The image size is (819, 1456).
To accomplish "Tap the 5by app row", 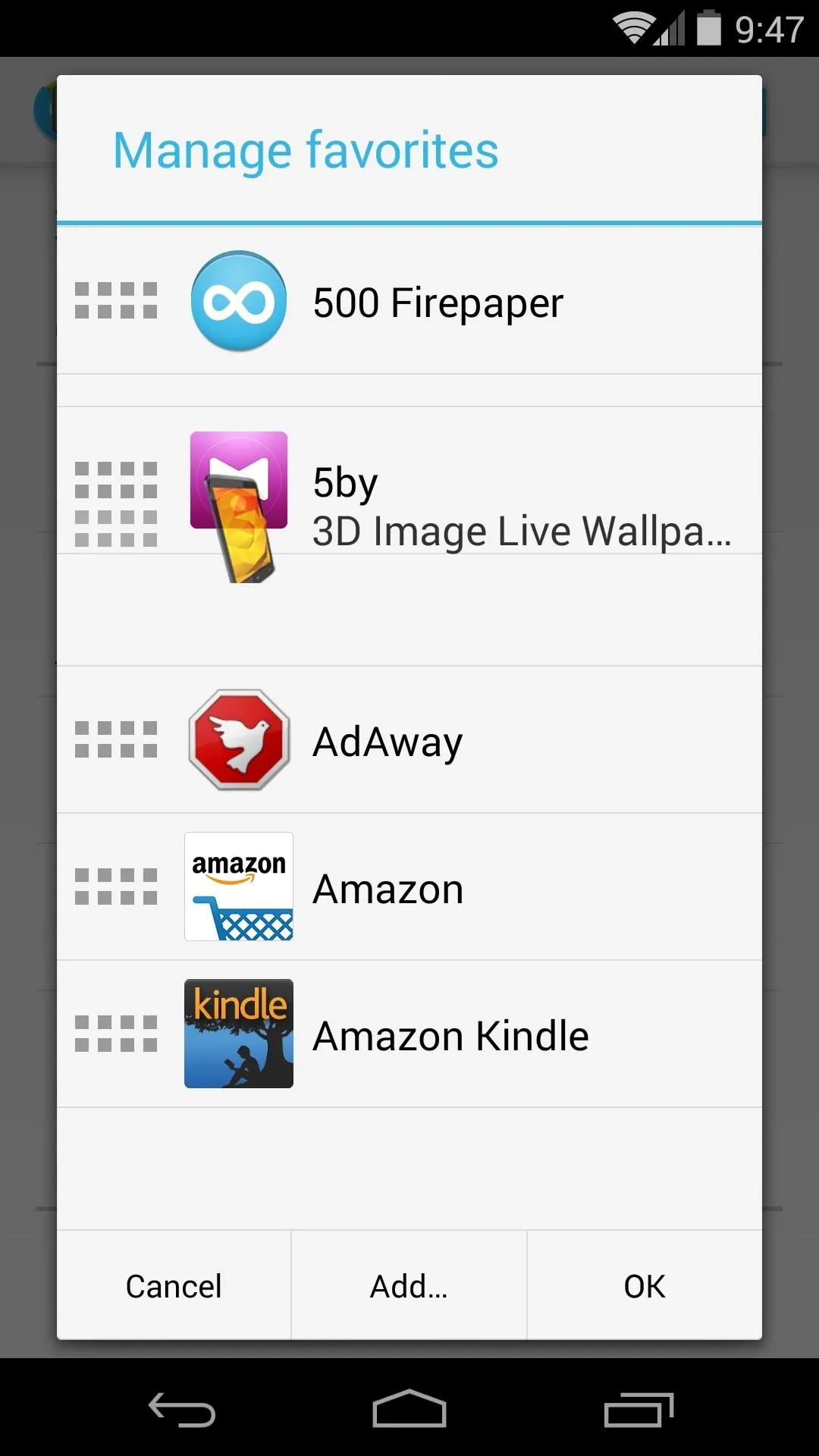I will (x=409, y=481).
